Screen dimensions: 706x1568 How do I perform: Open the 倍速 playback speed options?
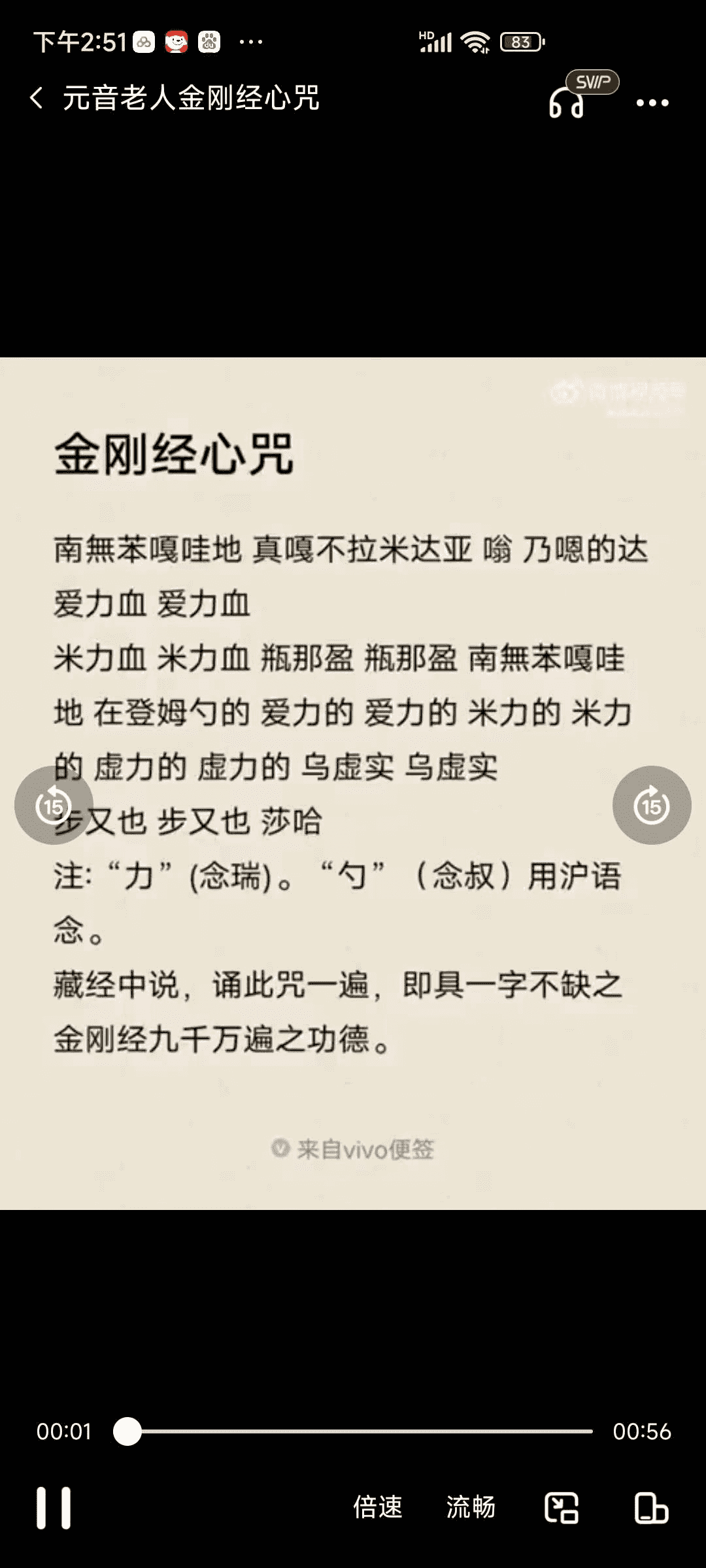tap(378, 1508)
